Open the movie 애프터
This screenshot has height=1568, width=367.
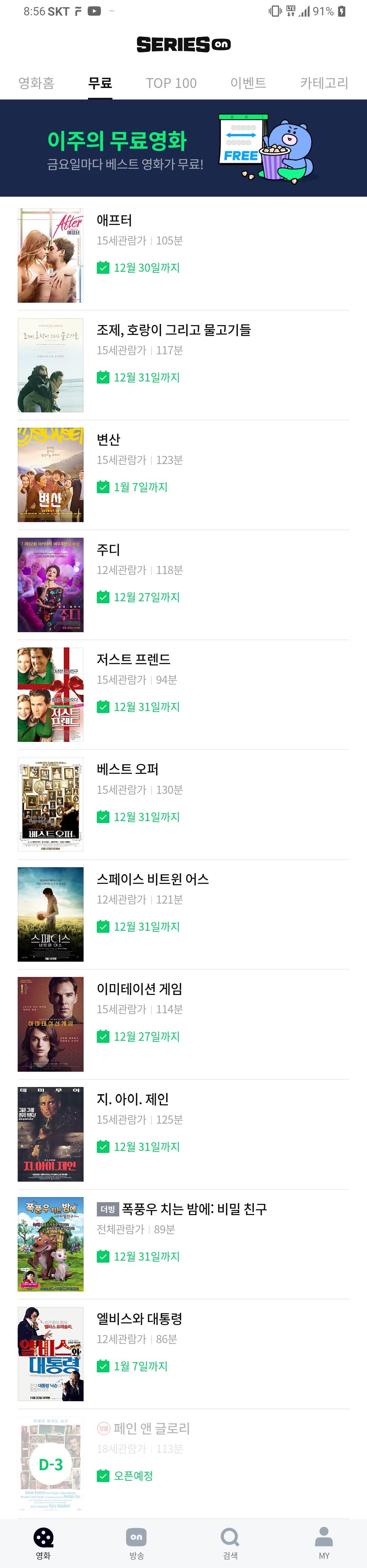pyautogui.click(x=115, y=220)
